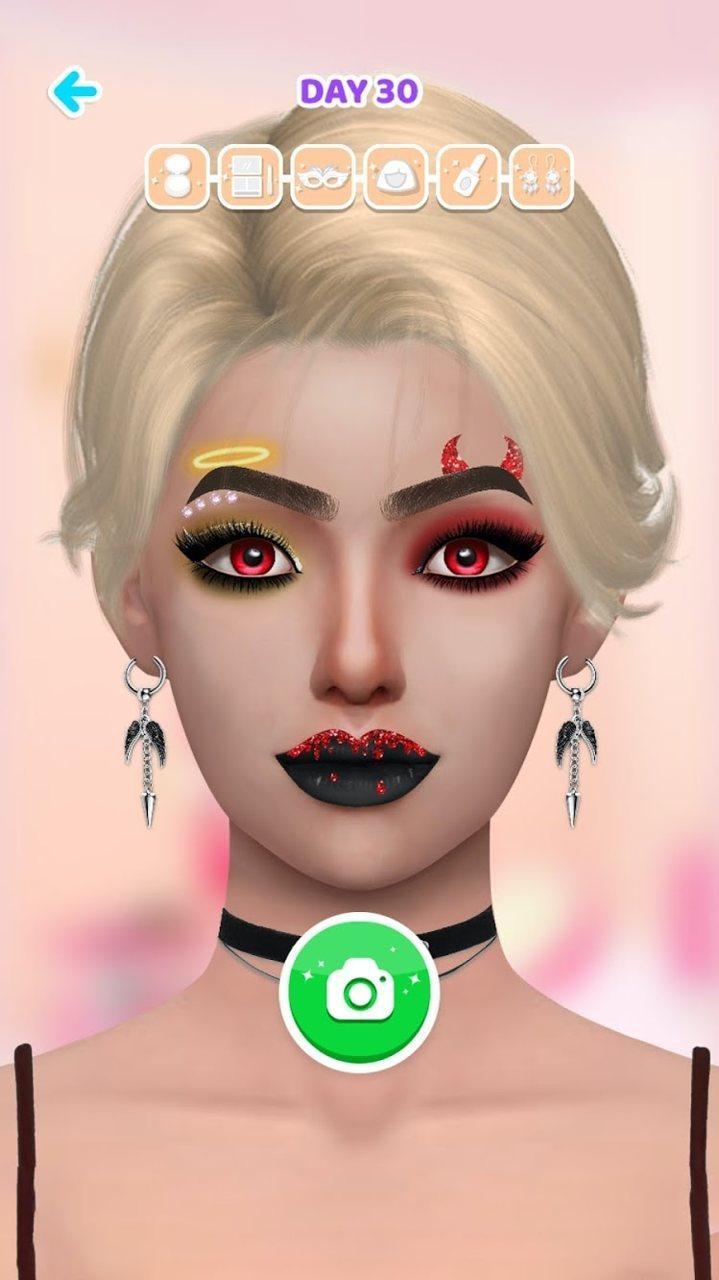719x1280 pixels.
Task: Select the hair style step
Action: click(x=395, y=177)
